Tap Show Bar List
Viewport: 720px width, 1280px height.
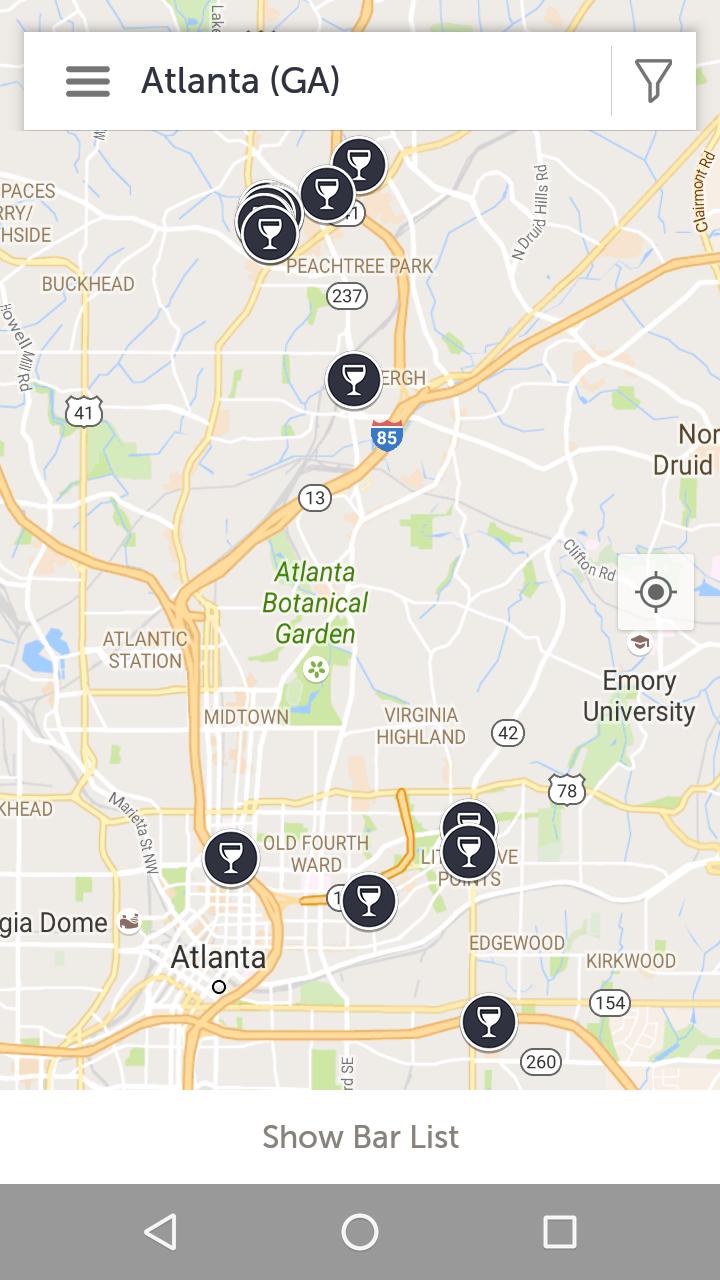(360, 1137)
